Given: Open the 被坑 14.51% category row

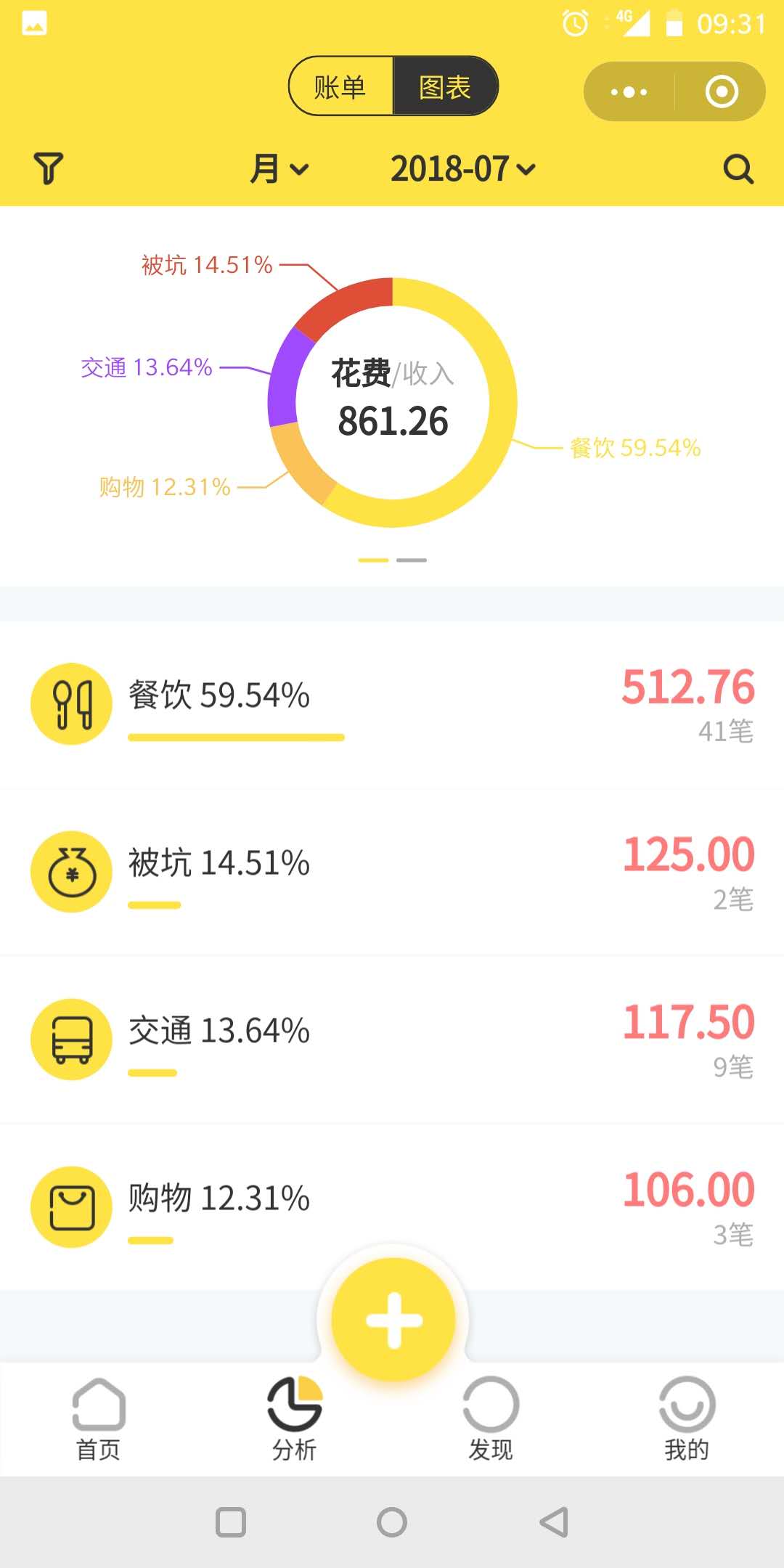Looking at the screenshot, I should [392, 871].
